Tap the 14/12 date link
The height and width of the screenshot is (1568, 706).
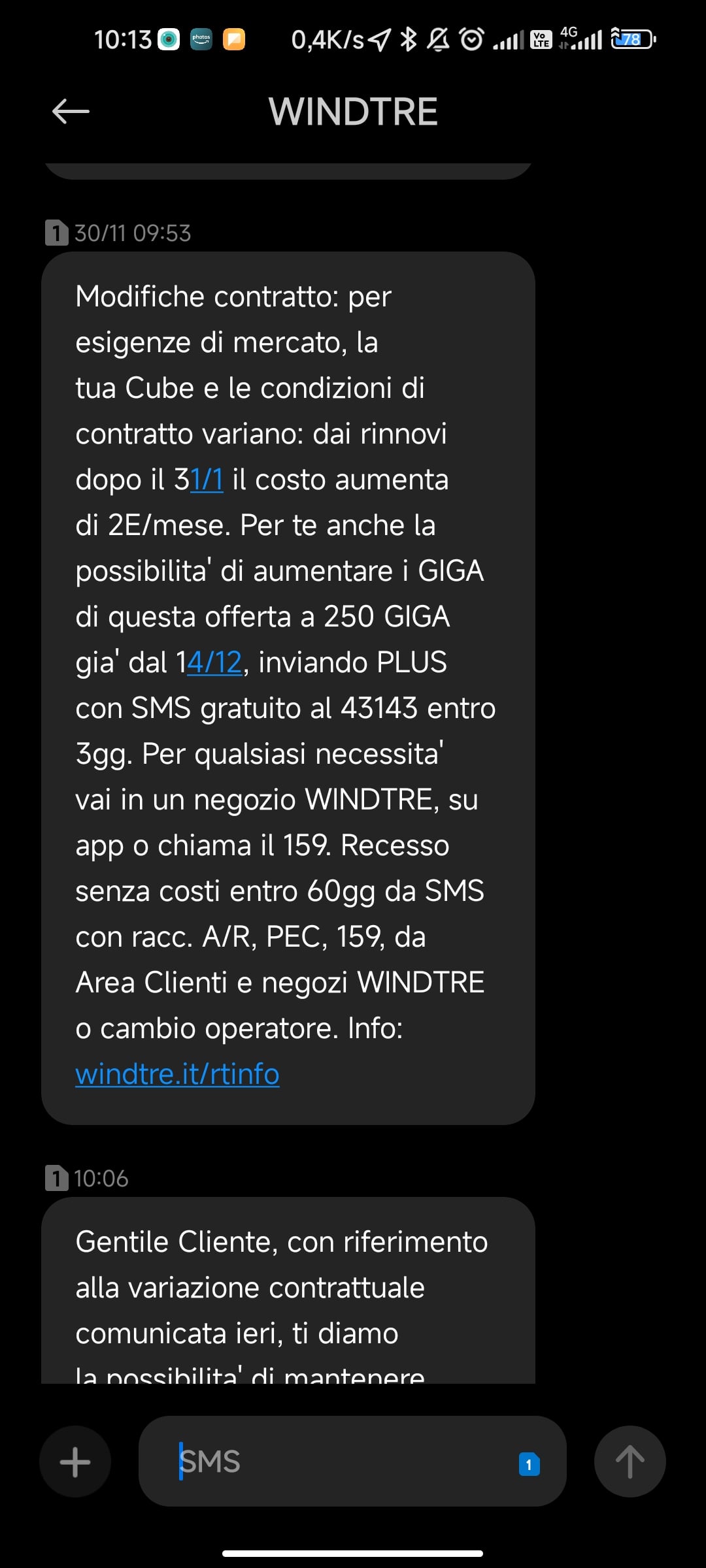(x=214, y=662)
